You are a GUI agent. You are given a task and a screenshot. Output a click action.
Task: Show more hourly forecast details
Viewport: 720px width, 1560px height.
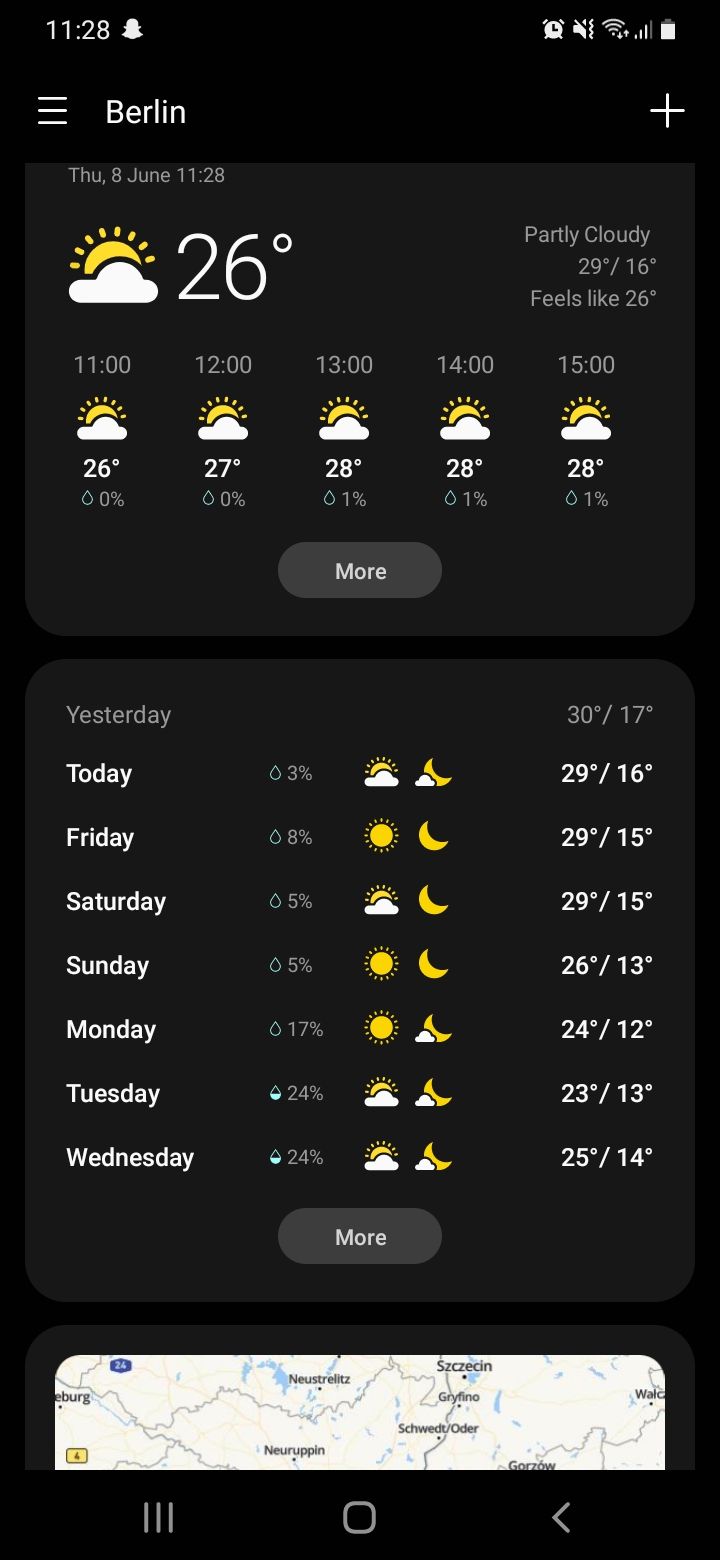(360, 571)
